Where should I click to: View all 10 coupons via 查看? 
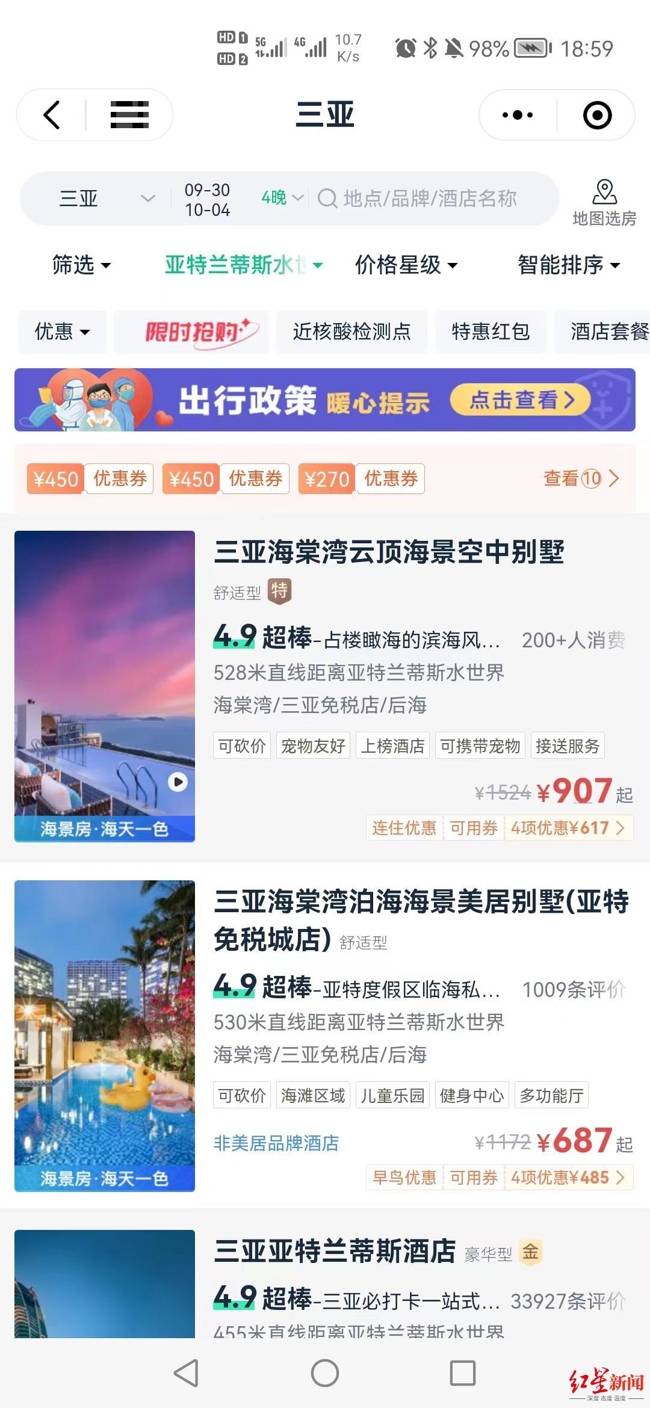coord(581,478)
